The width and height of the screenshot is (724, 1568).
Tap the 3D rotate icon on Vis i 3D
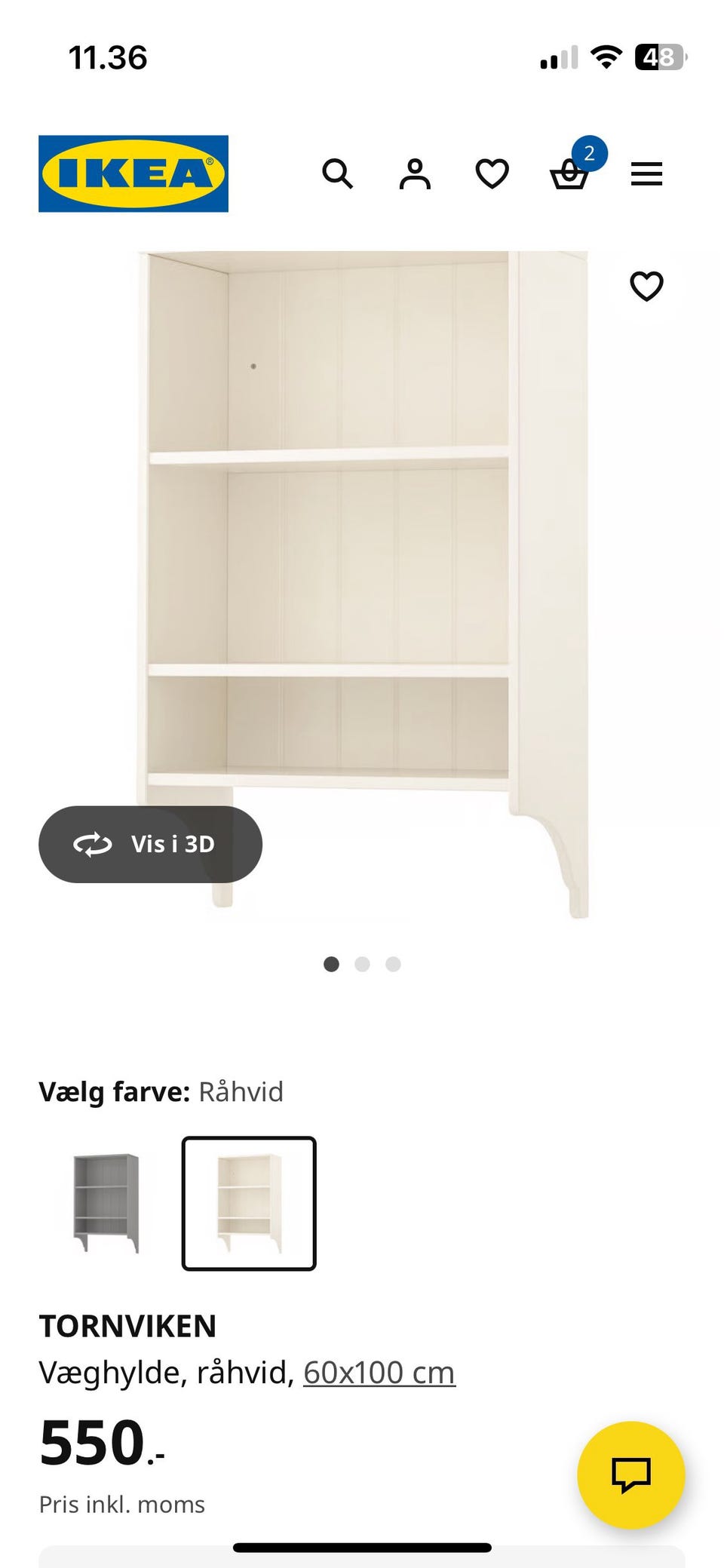click(93, 845)
